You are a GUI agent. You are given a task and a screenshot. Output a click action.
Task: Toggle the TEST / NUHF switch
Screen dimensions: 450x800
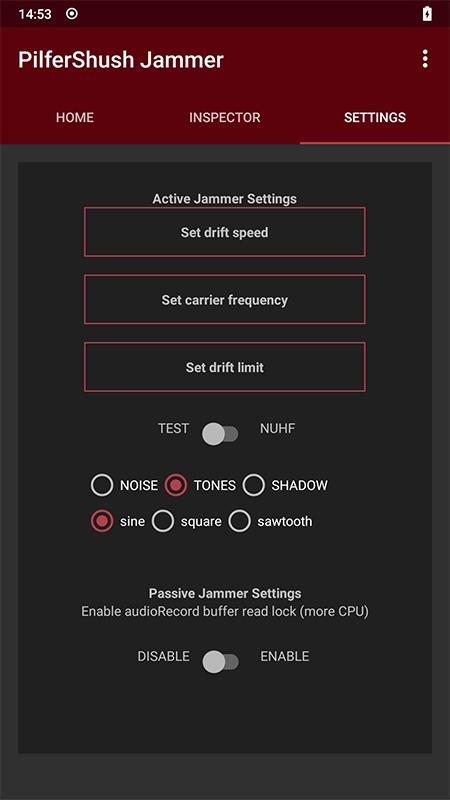pos(220,434)
